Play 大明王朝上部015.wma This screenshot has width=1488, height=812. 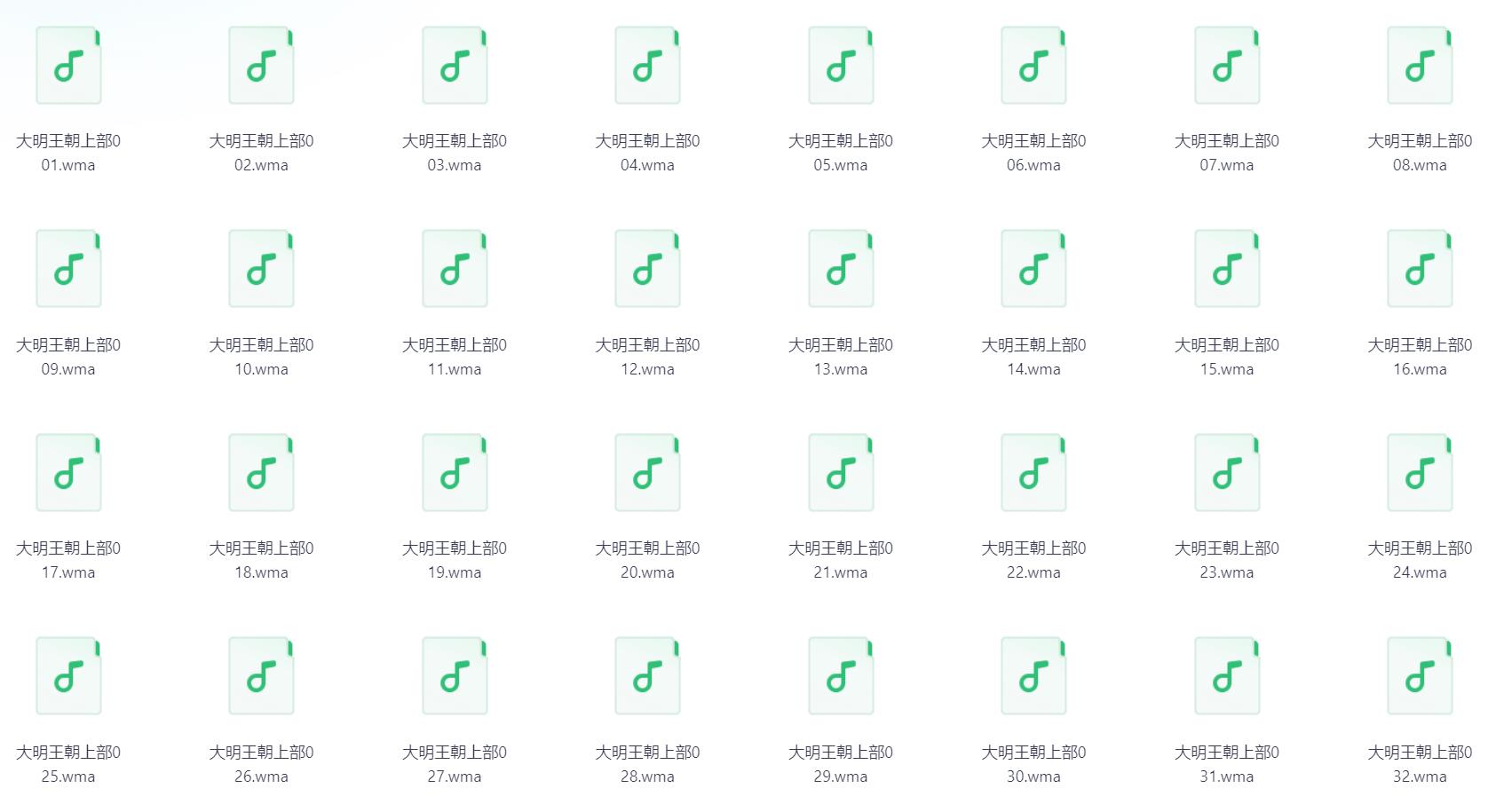click(x=1227, y=270)
